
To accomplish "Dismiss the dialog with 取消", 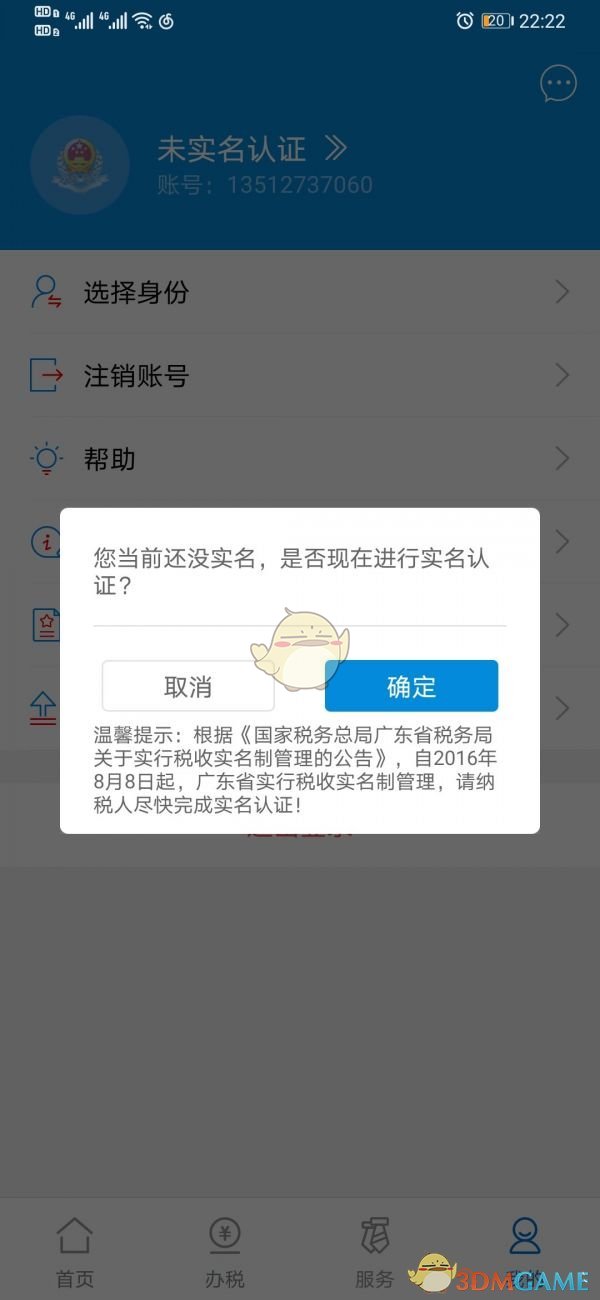I will (188, 686).
